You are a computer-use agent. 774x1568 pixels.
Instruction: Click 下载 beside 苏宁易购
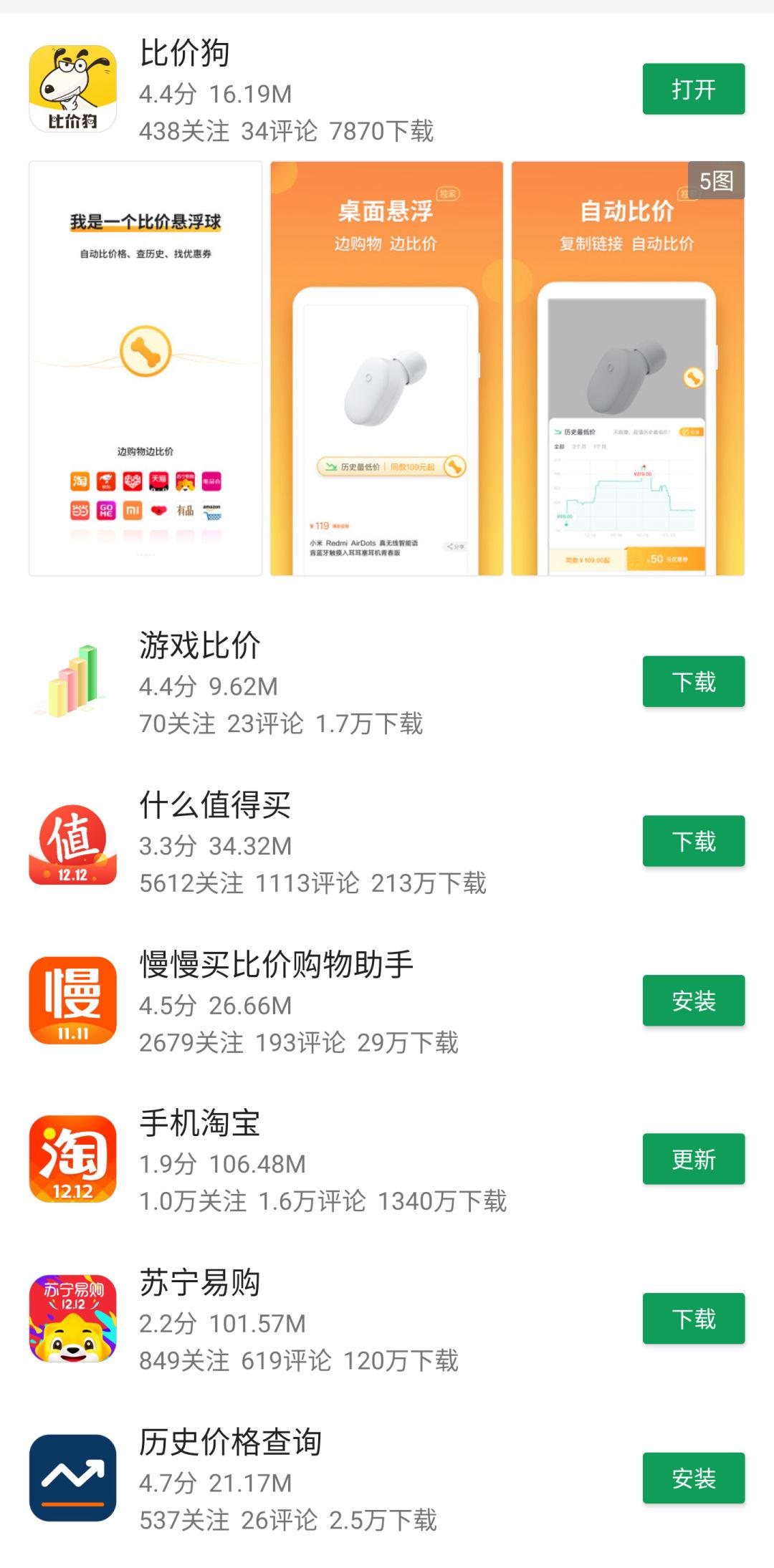694,1318
